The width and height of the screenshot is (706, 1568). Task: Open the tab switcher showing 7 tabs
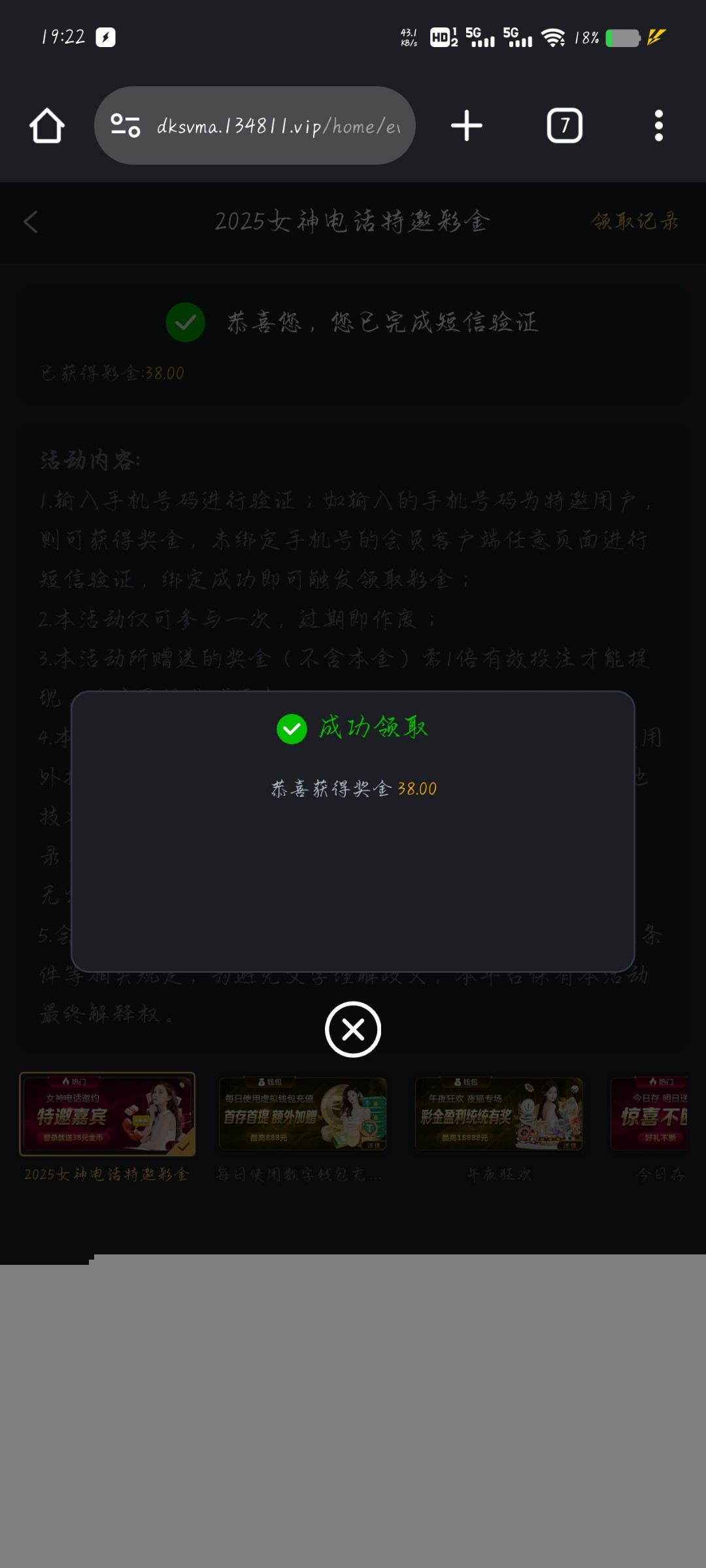564,125
